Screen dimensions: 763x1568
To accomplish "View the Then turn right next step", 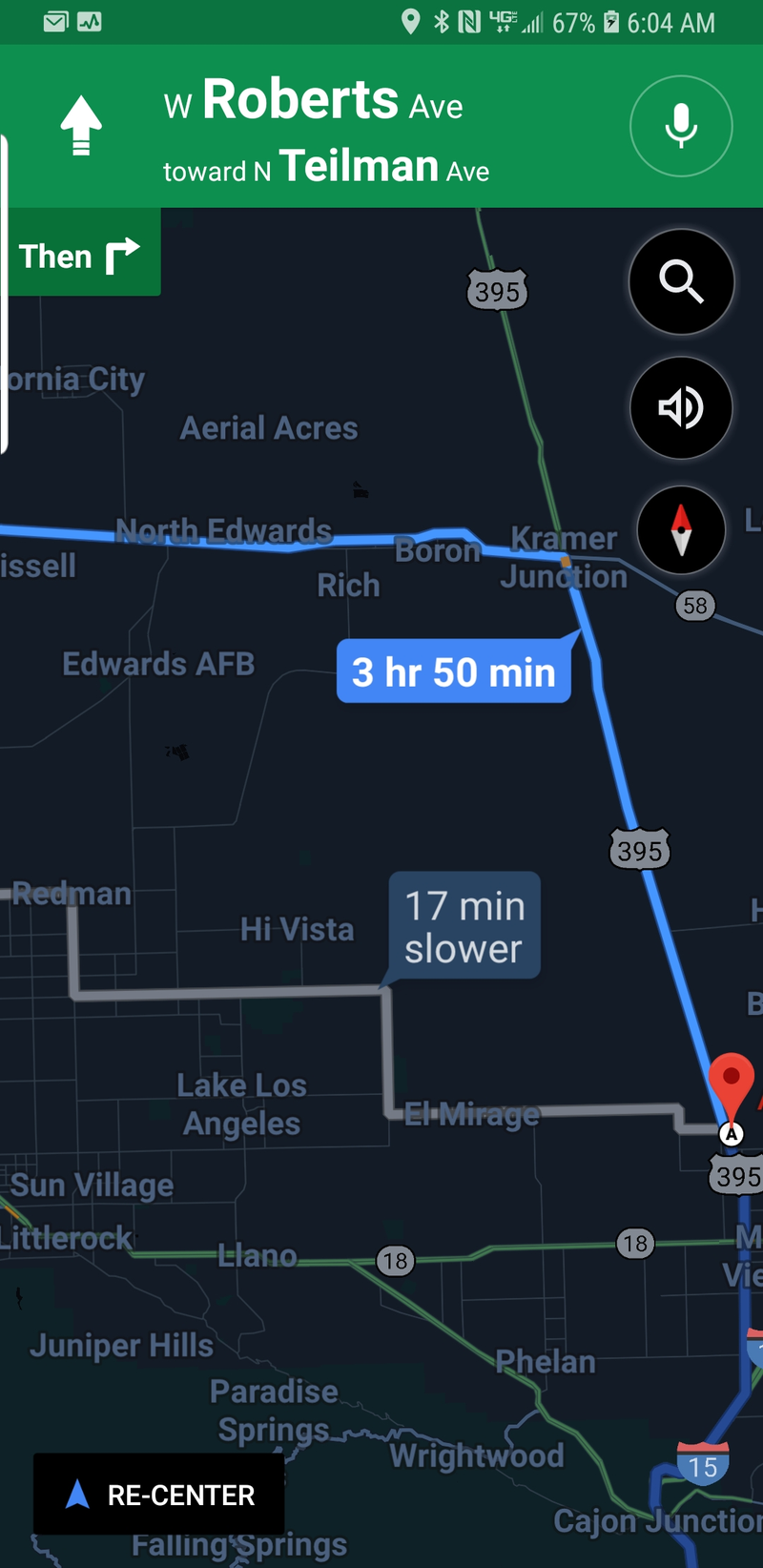I will tap(81, 256).
